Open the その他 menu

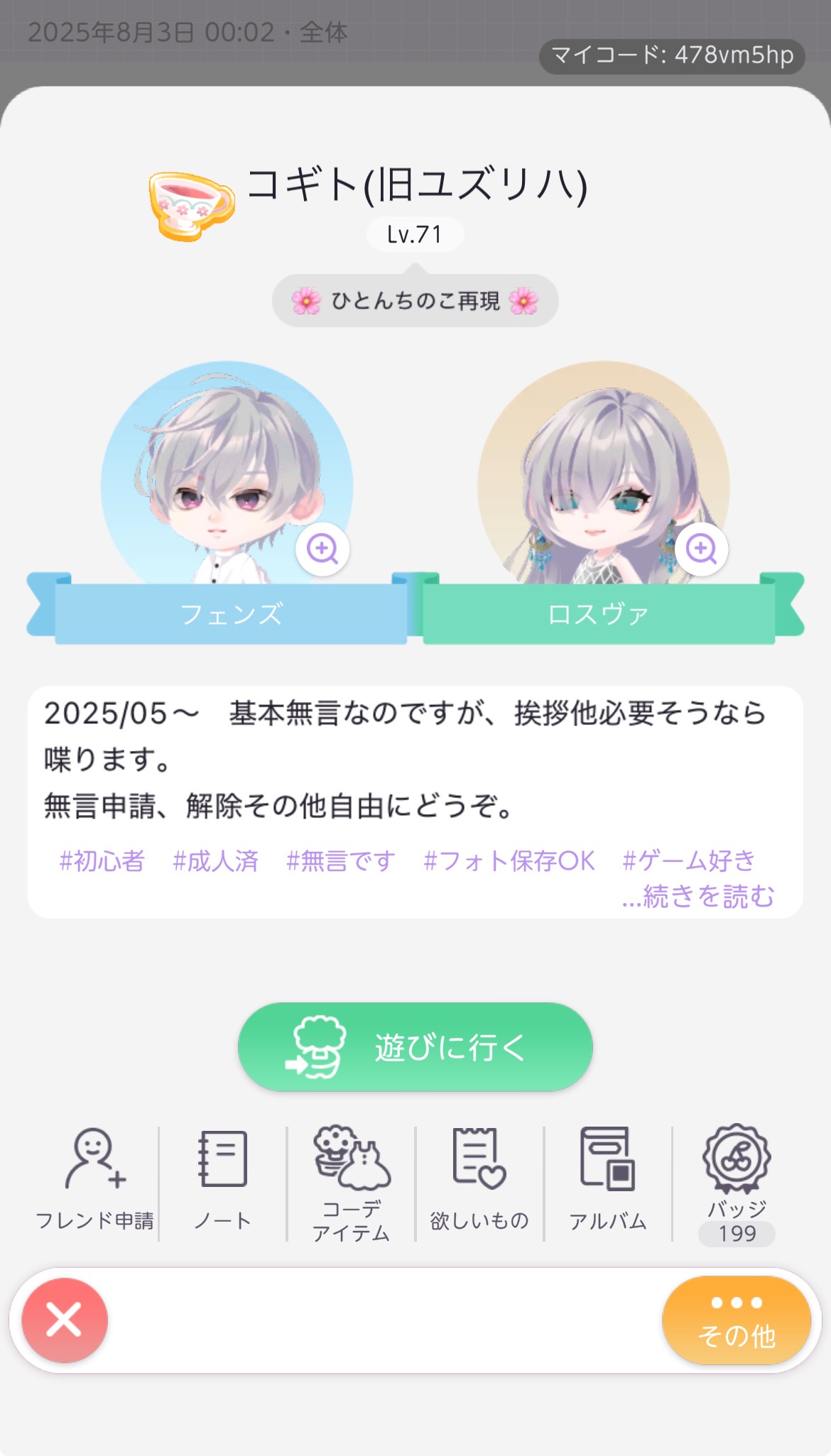737,1320
